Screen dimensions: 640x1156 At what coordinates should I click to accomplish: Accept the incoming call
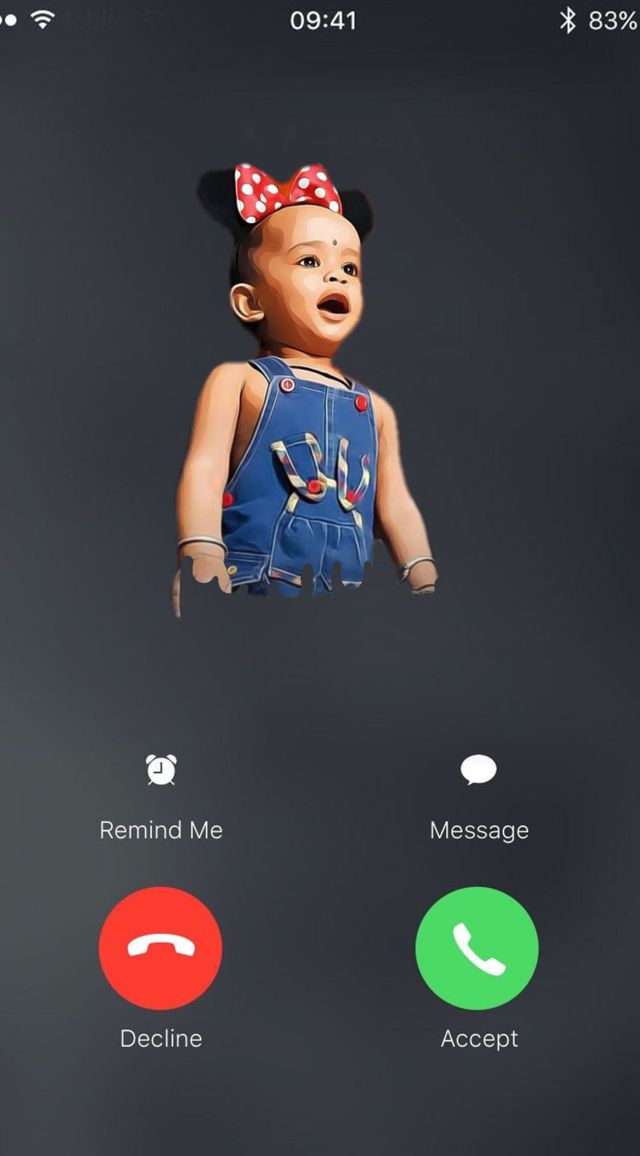pyautogui.click(x=477, y=949)
